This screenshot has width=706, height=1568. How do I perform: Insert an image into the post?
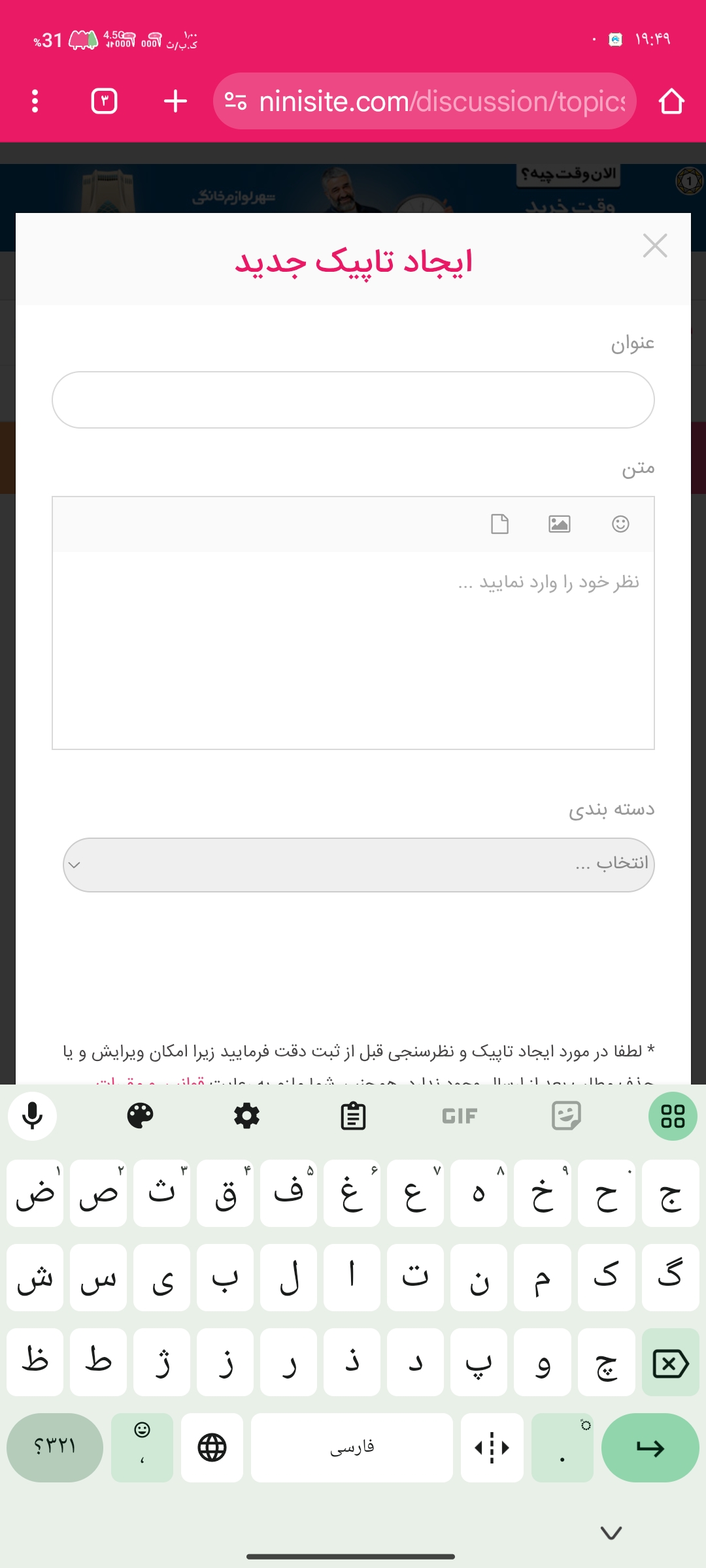[559, 524]
